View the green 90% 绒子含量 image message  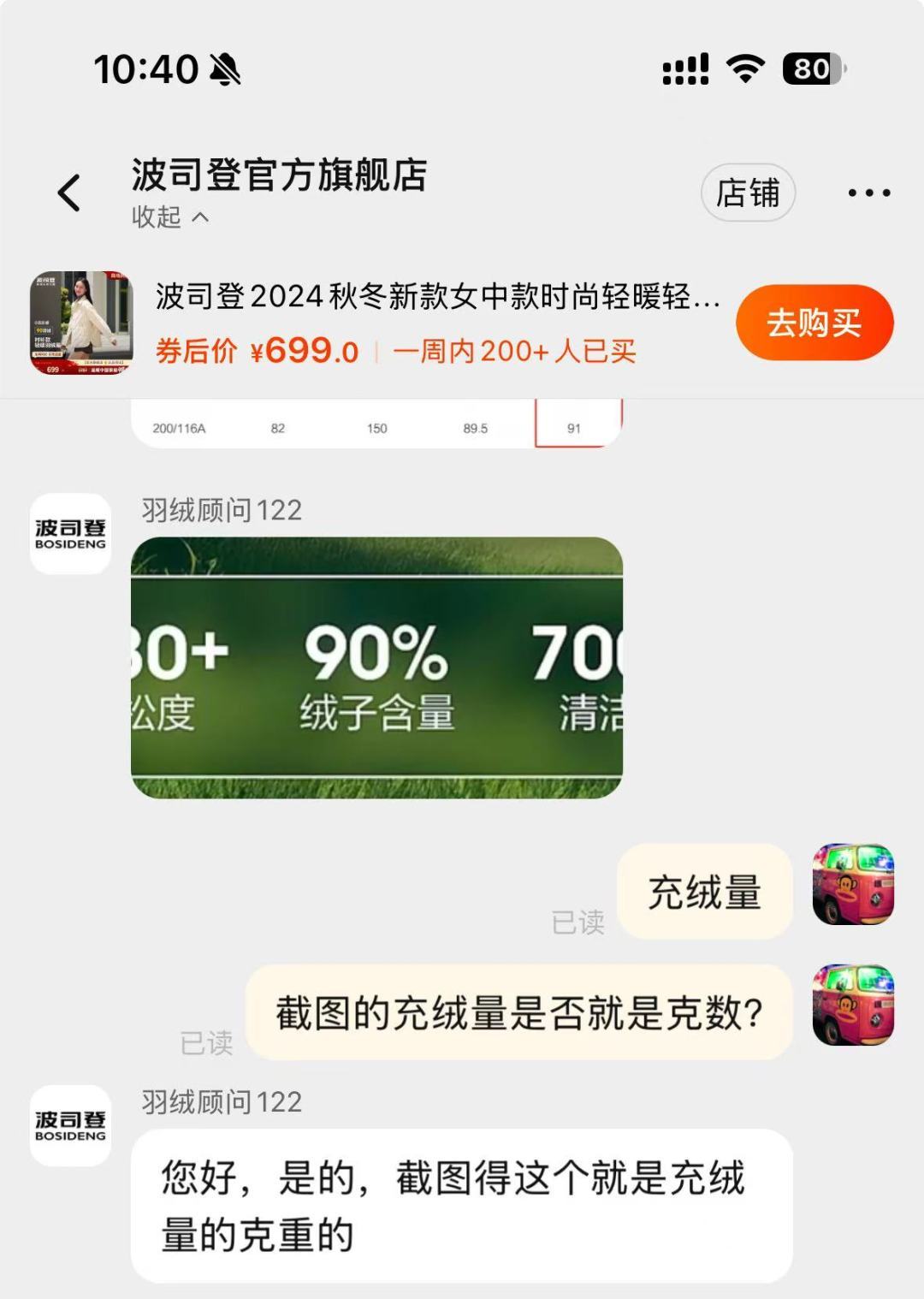[x=376, y=667]
